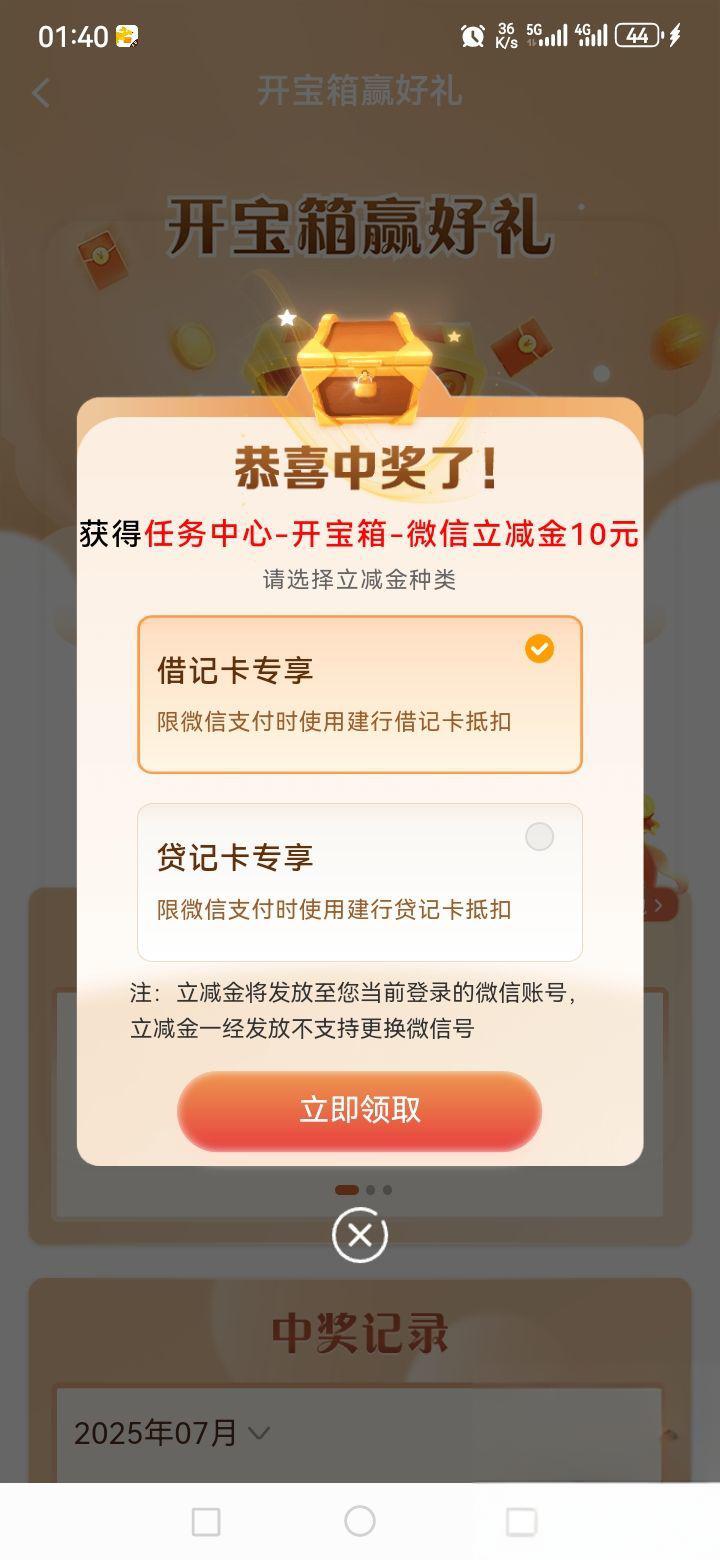
Task: Choose the 贷记卡专享 option
Action: coord(360,882)
